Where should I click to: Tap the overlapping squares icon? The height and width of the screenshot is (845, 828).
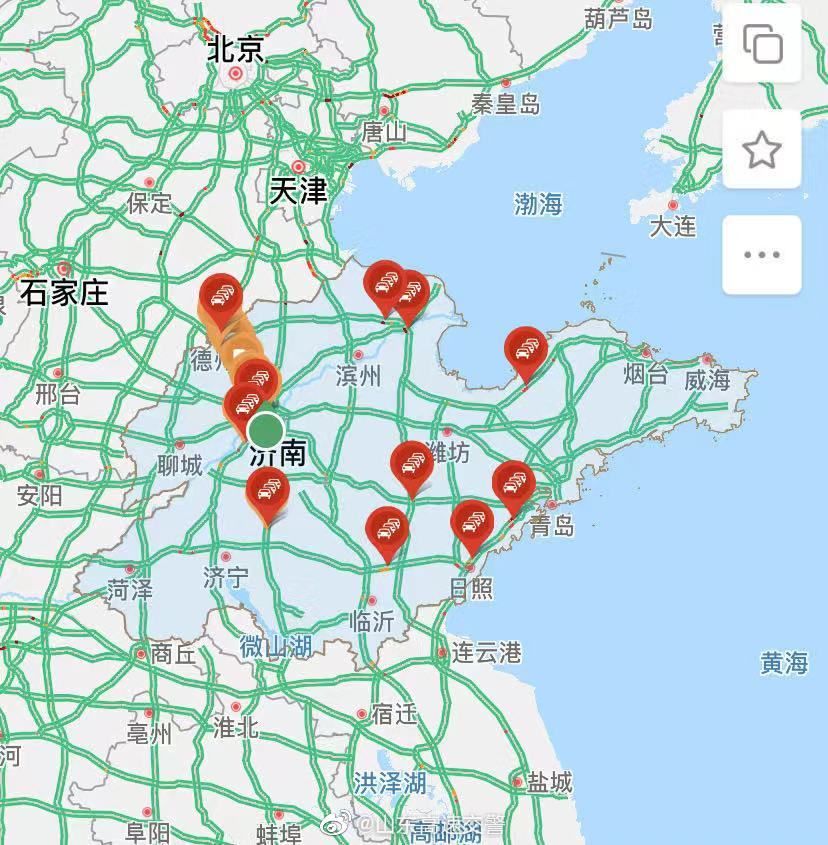tap(762, 45)
